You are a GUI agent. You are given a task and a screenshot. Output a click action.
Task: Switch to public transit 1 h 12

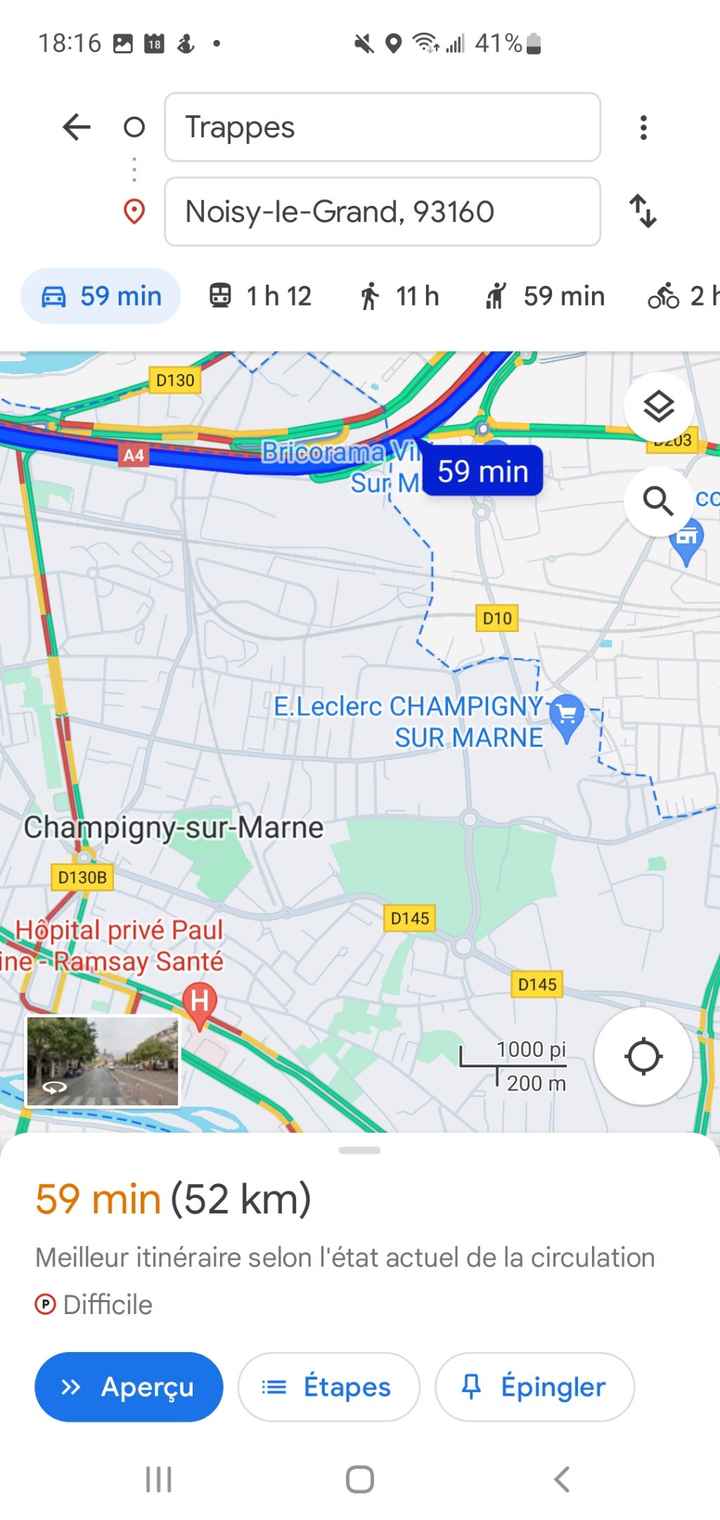(x=260, y=296)
